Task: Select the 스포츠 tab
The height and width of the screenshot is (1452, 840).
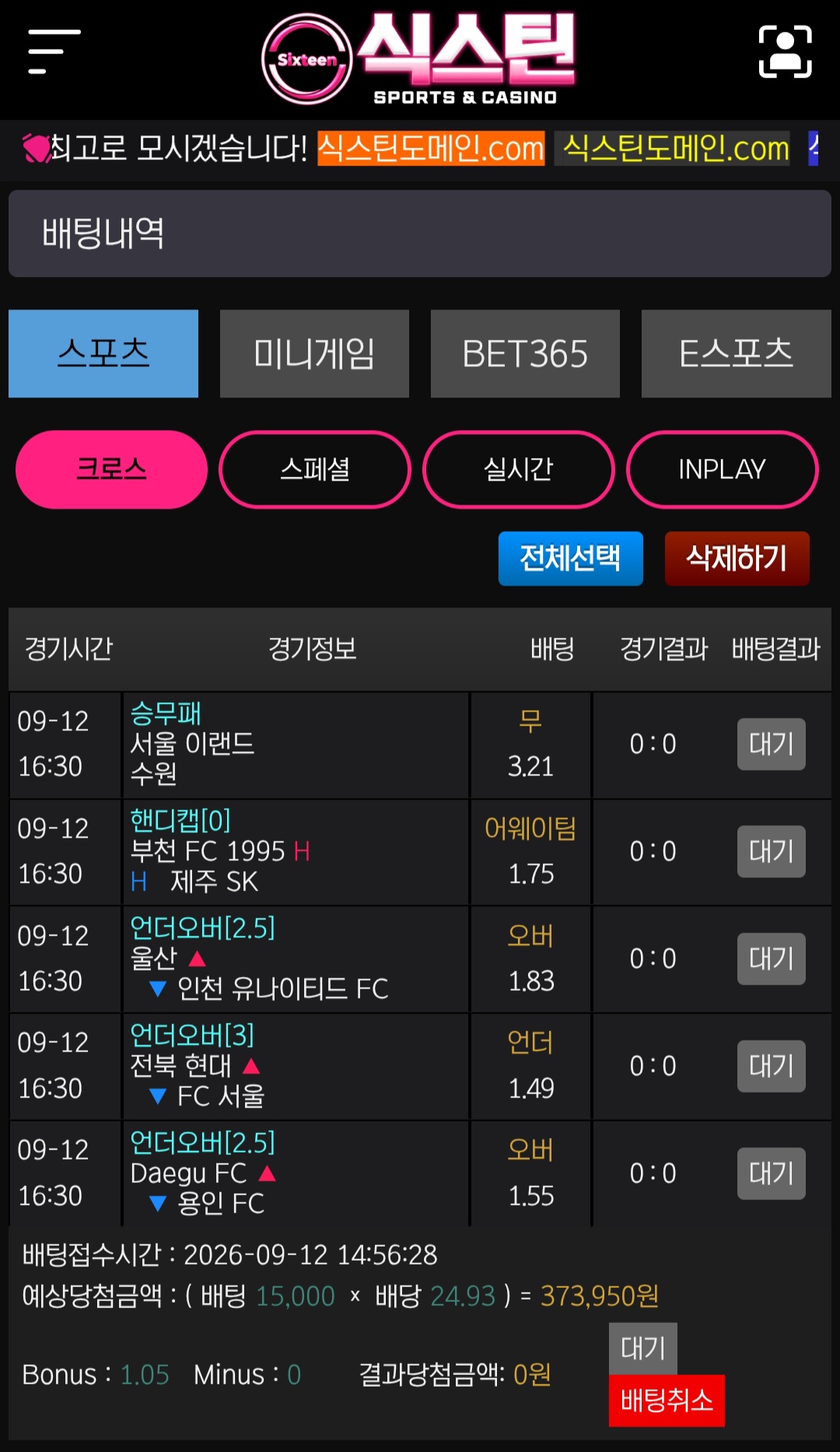Action: (x=103, y=354)
